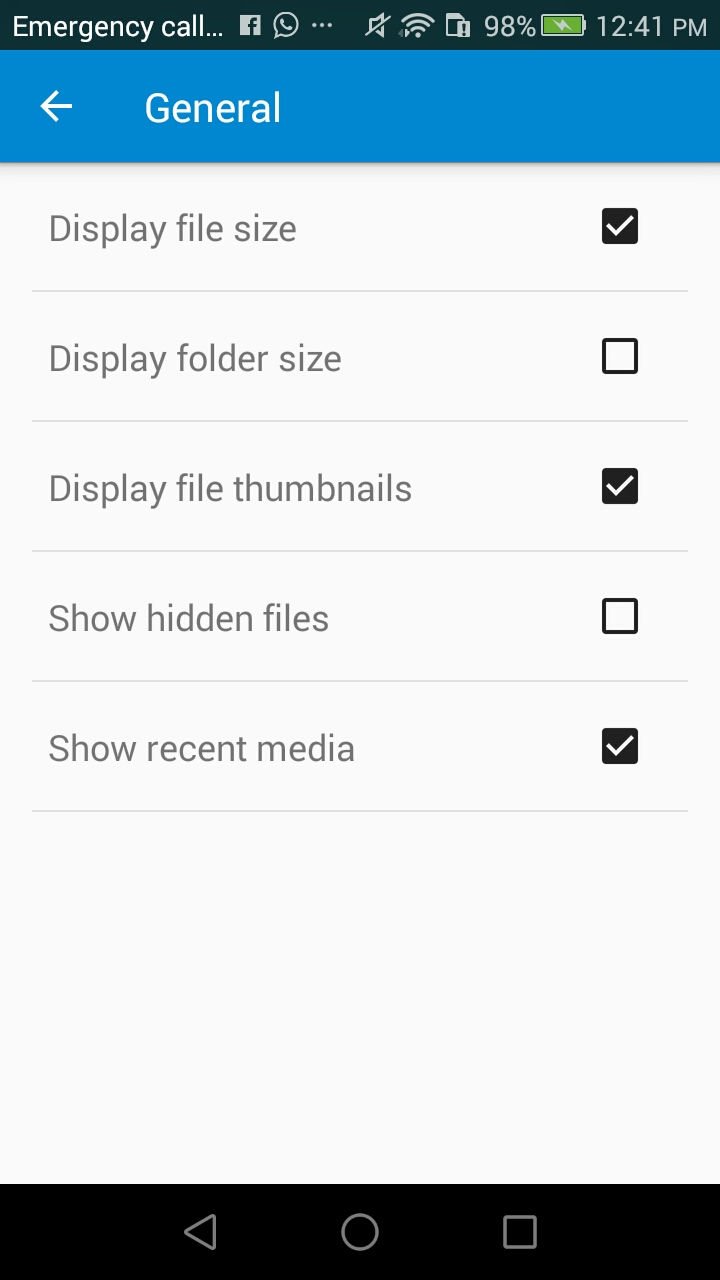Screen dimensions: 720x1280
Task: Turn off Show recent media
Action: [x=619, y=746]
